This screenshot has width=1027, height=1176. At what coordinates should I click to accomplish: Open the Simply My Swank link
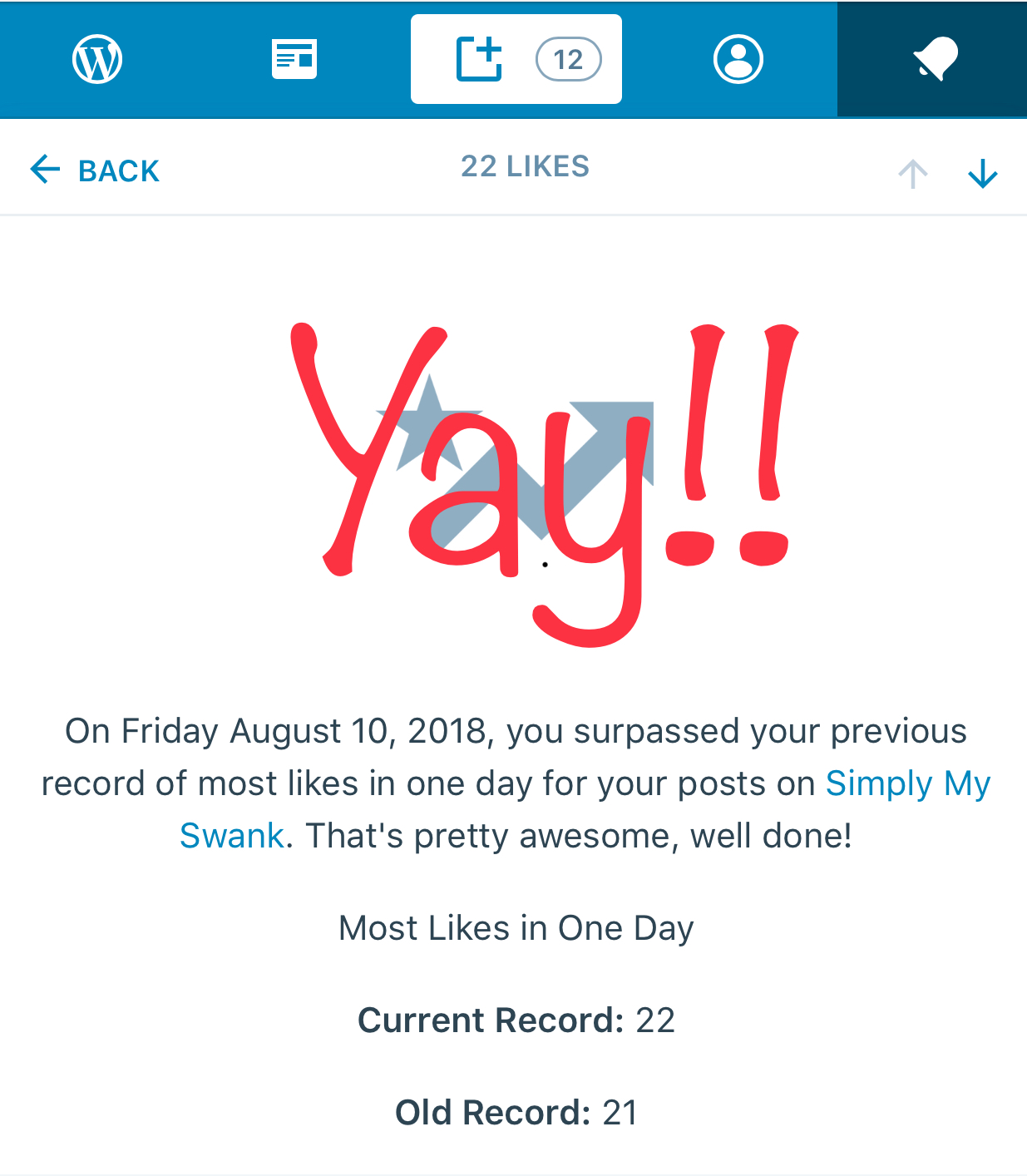point(906,783)
